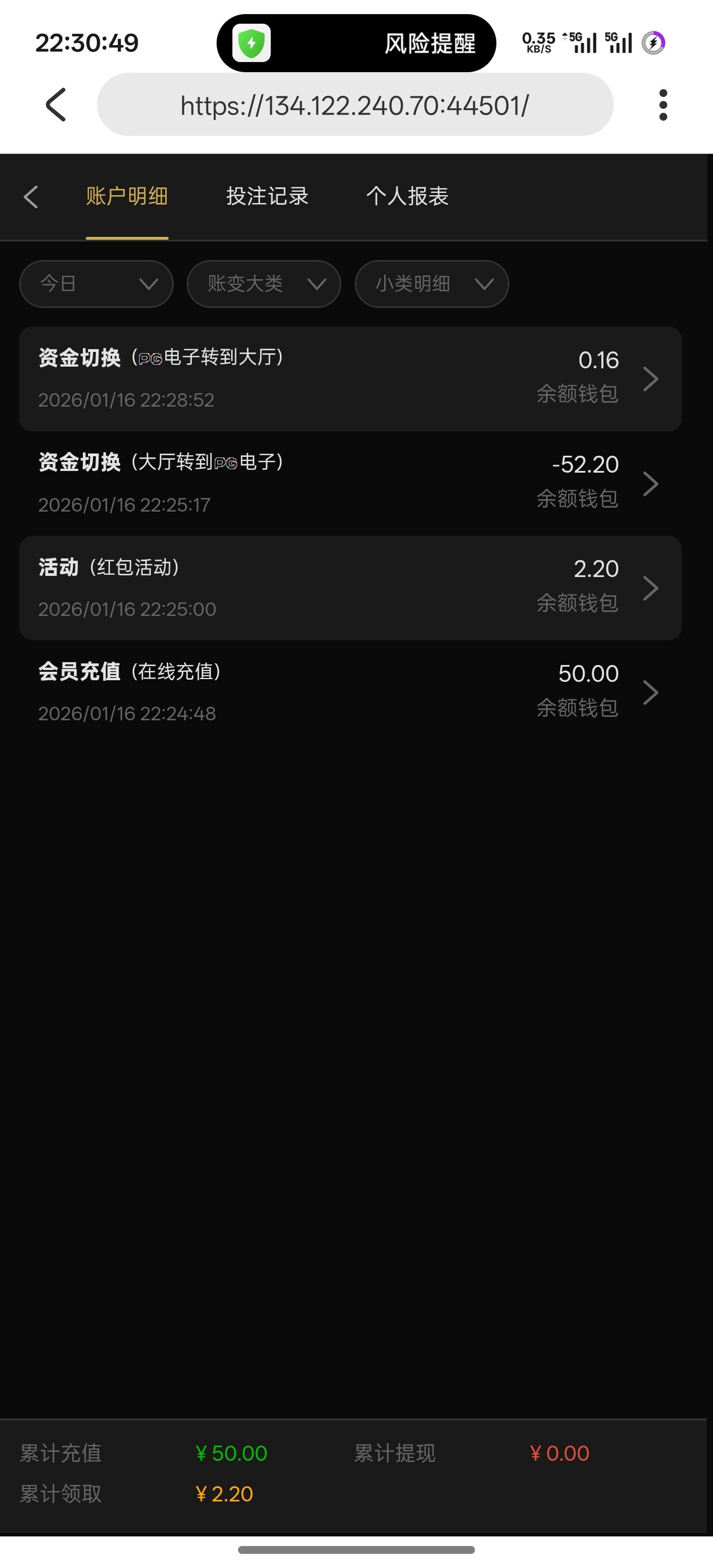713x1568 pixels.
Task: Open the 会员充值 50.00 record
Action: 350,692
